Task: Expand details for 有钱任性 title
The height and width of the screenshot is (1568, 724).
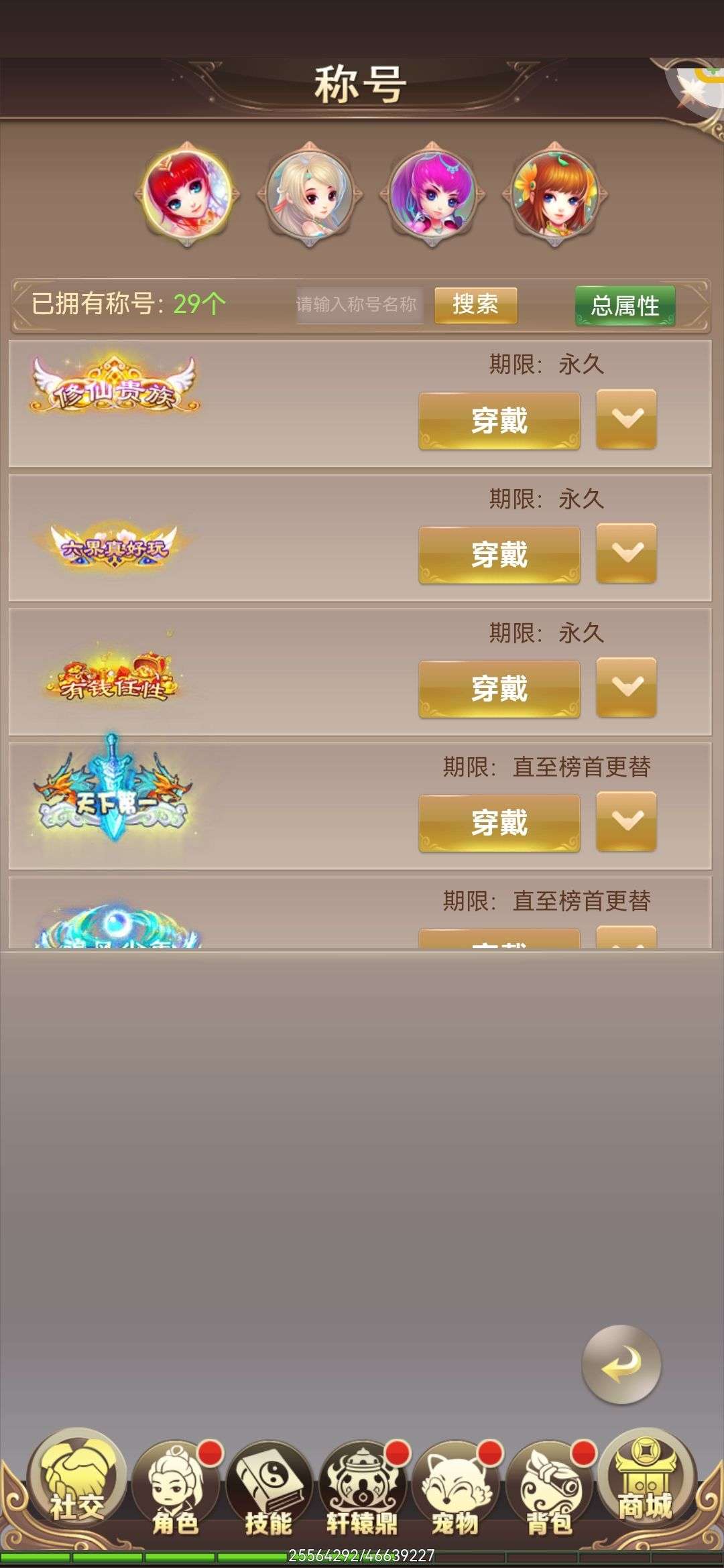Action: 627,688
